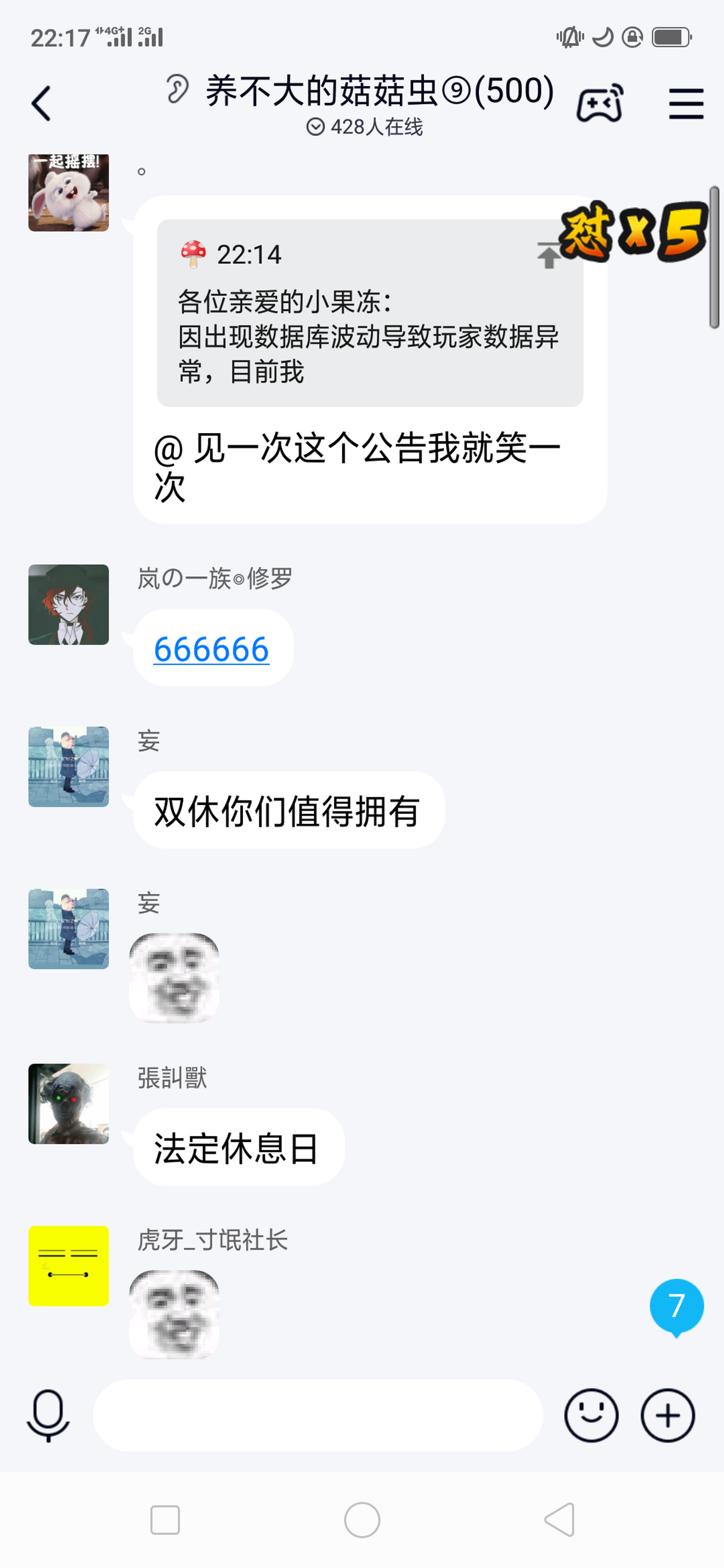This screenshot has height=1568, width=724.
Task: Open the game controller icon
Action: point(600,104)
